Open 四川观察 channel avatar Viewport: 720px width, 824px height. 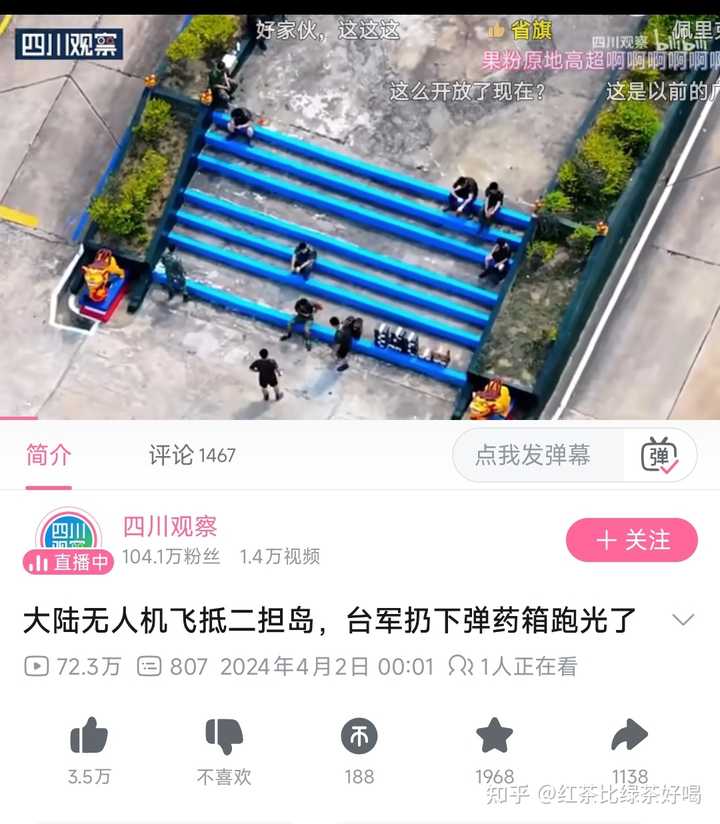pyautogui.click(x=68, y=540)
